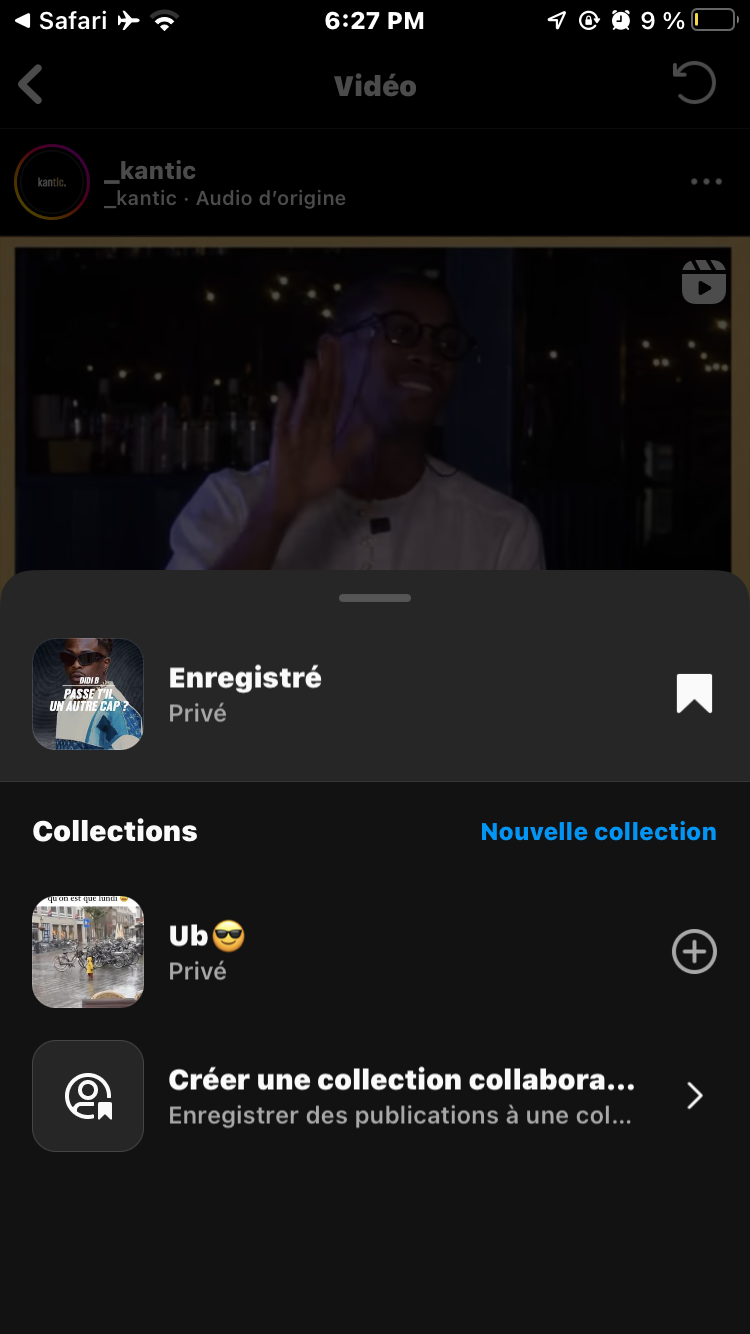Add the post to the Ub collection

coord(694,951)
